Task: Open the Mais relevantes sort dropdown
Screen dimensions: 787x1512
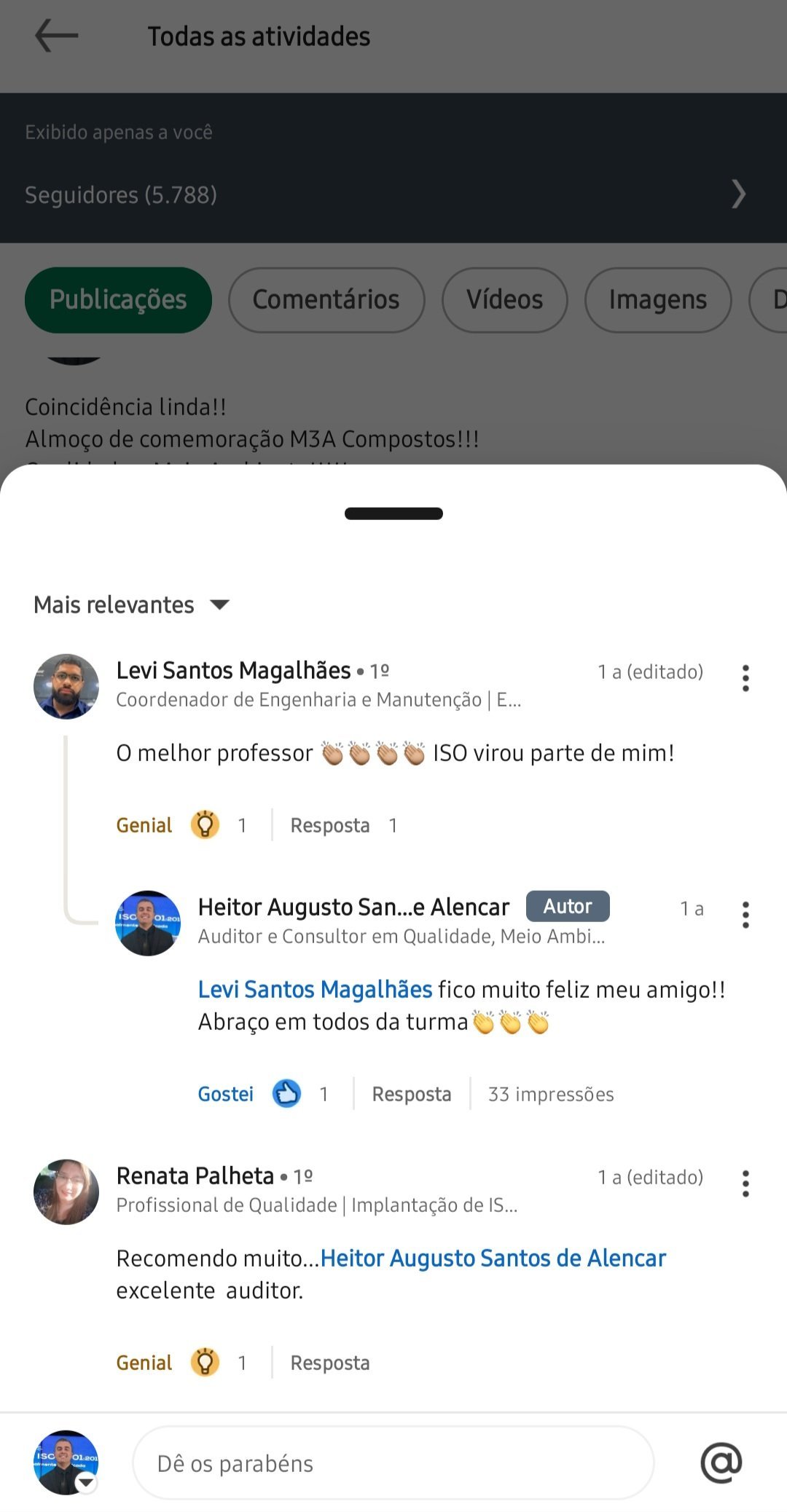Action: 131,605
